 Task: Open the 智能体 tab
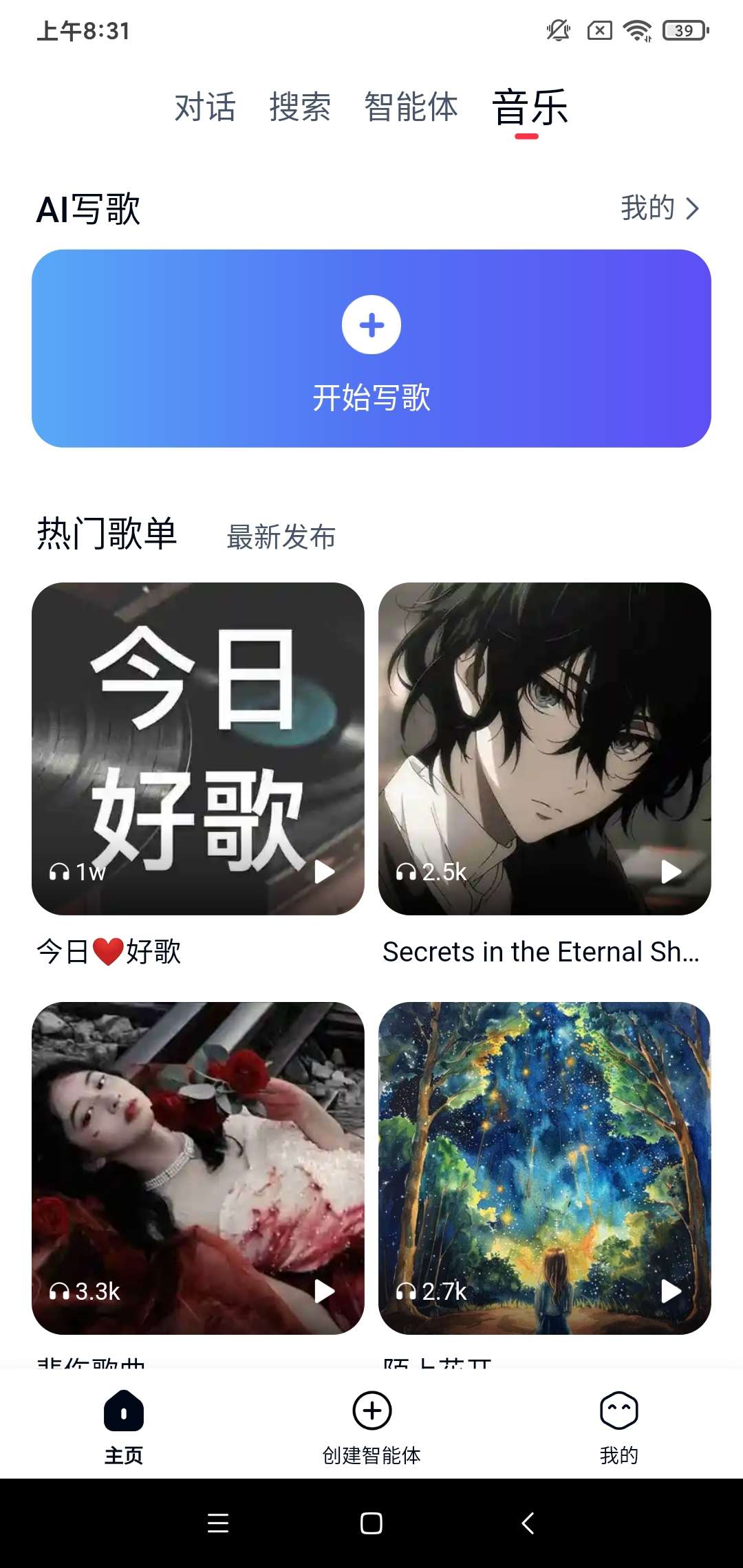(x=411, y=107)
